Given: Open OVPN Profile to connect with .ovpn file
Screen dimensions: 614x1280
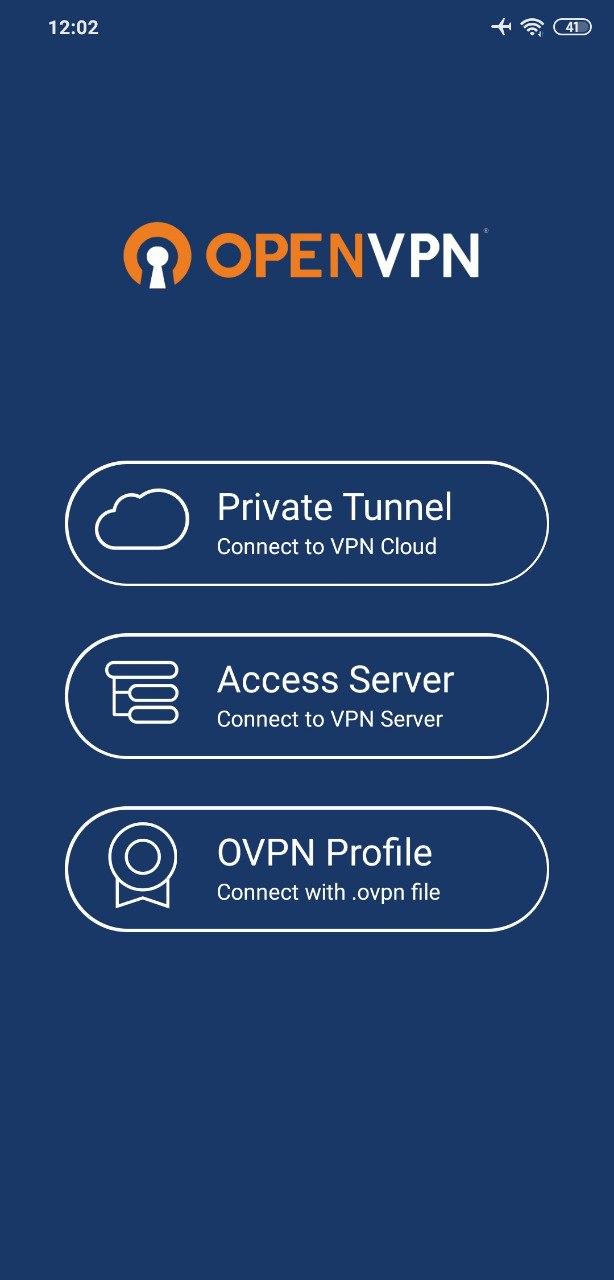Looking at the screenshot, I should pyautogui.click(x=307, y=869).
